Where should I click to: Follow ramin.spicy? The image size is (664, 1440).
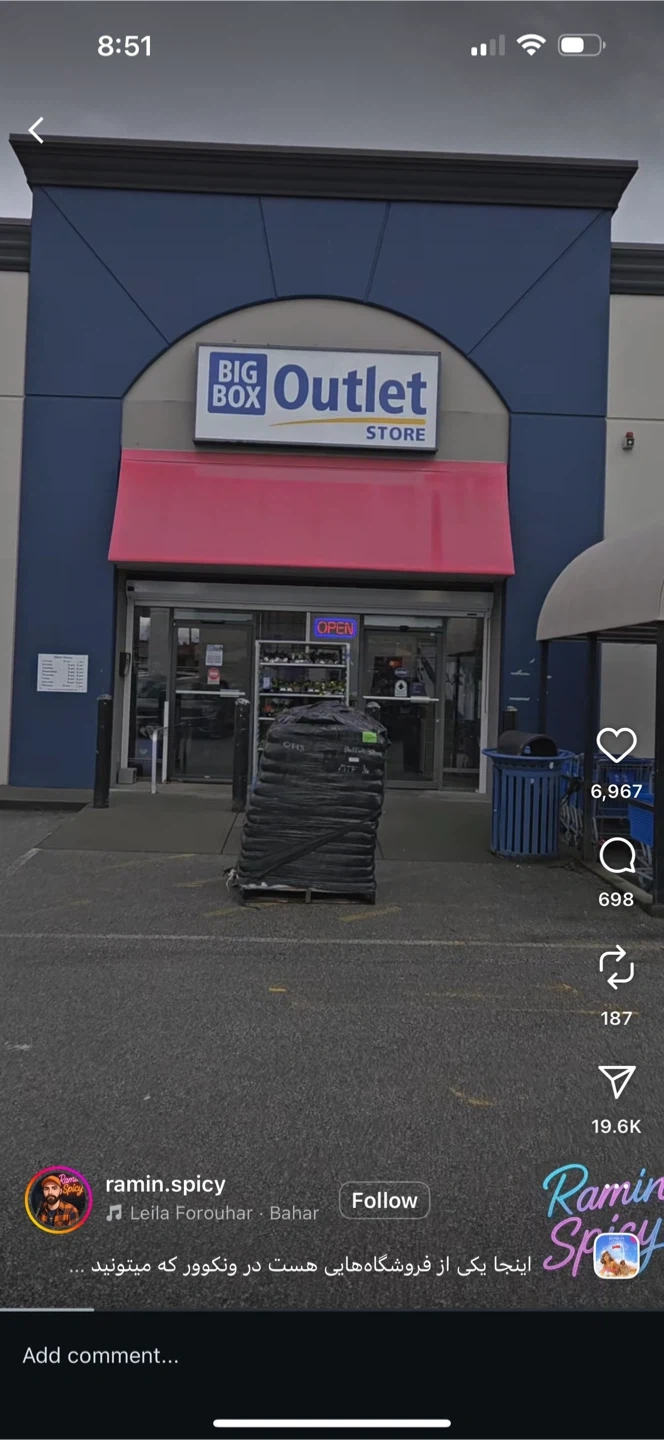[384, 1200]
